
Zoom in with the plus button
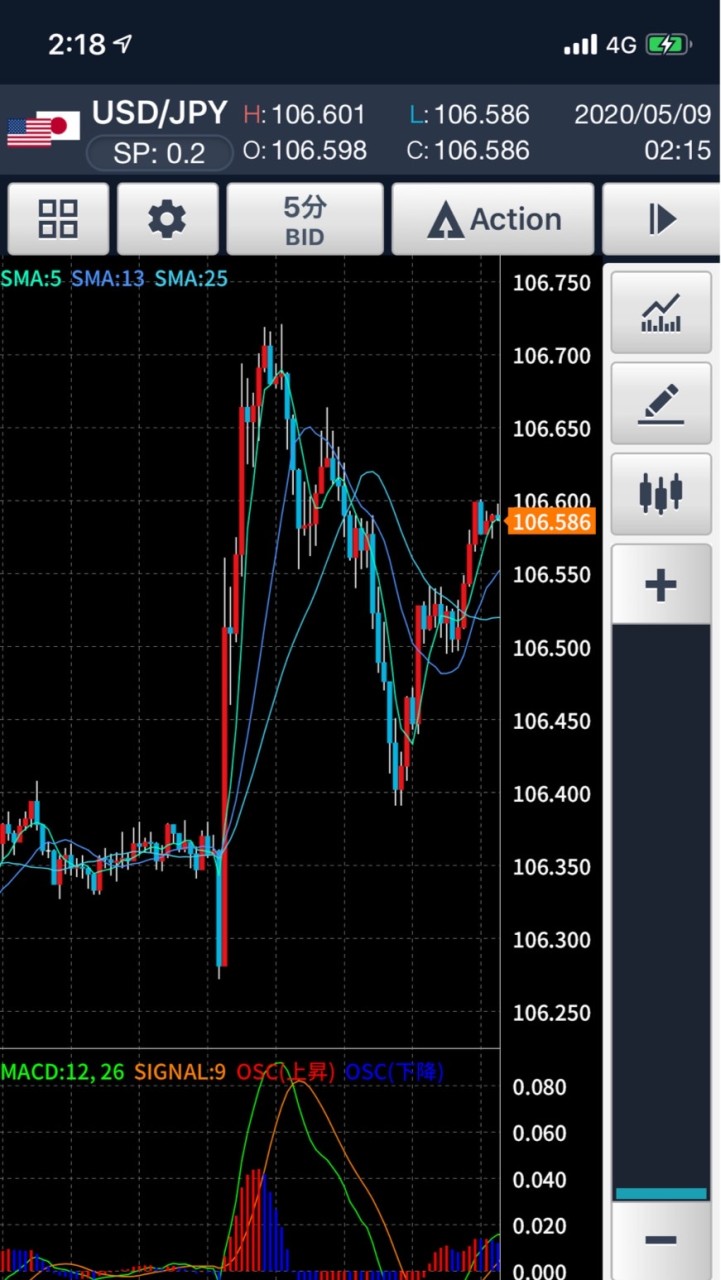pyautogui.click(x=661, y=585)
